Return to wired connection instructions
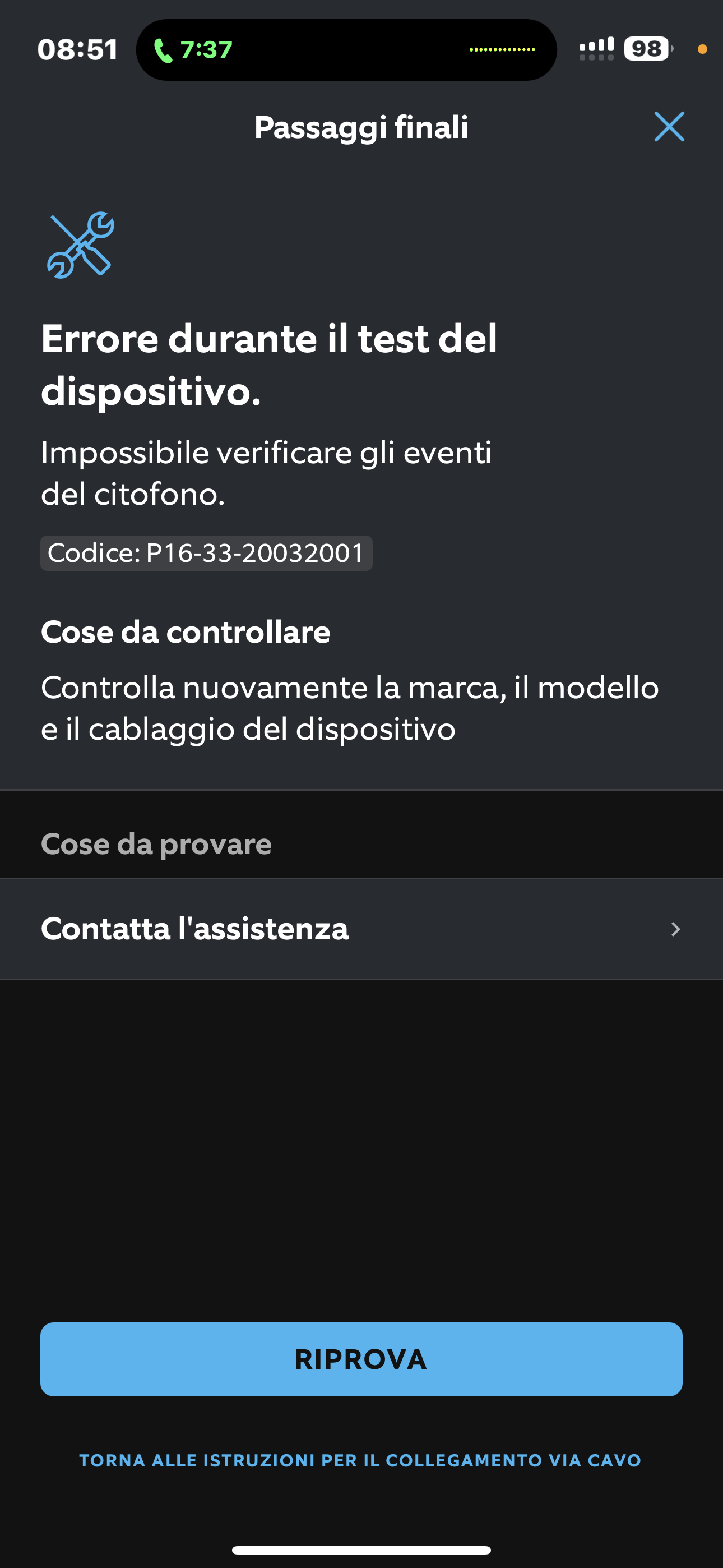The image size is (723, 1568). pyautogui.click(x=360, y=1460)
